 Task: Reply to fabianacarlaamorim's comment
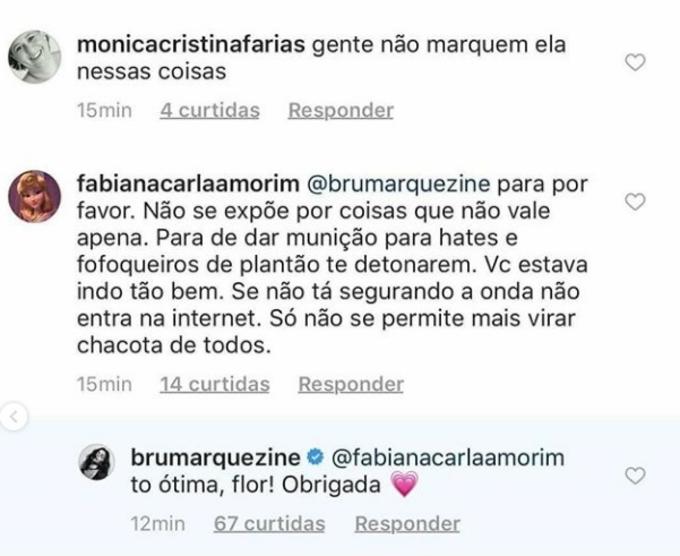click(350, 384)
